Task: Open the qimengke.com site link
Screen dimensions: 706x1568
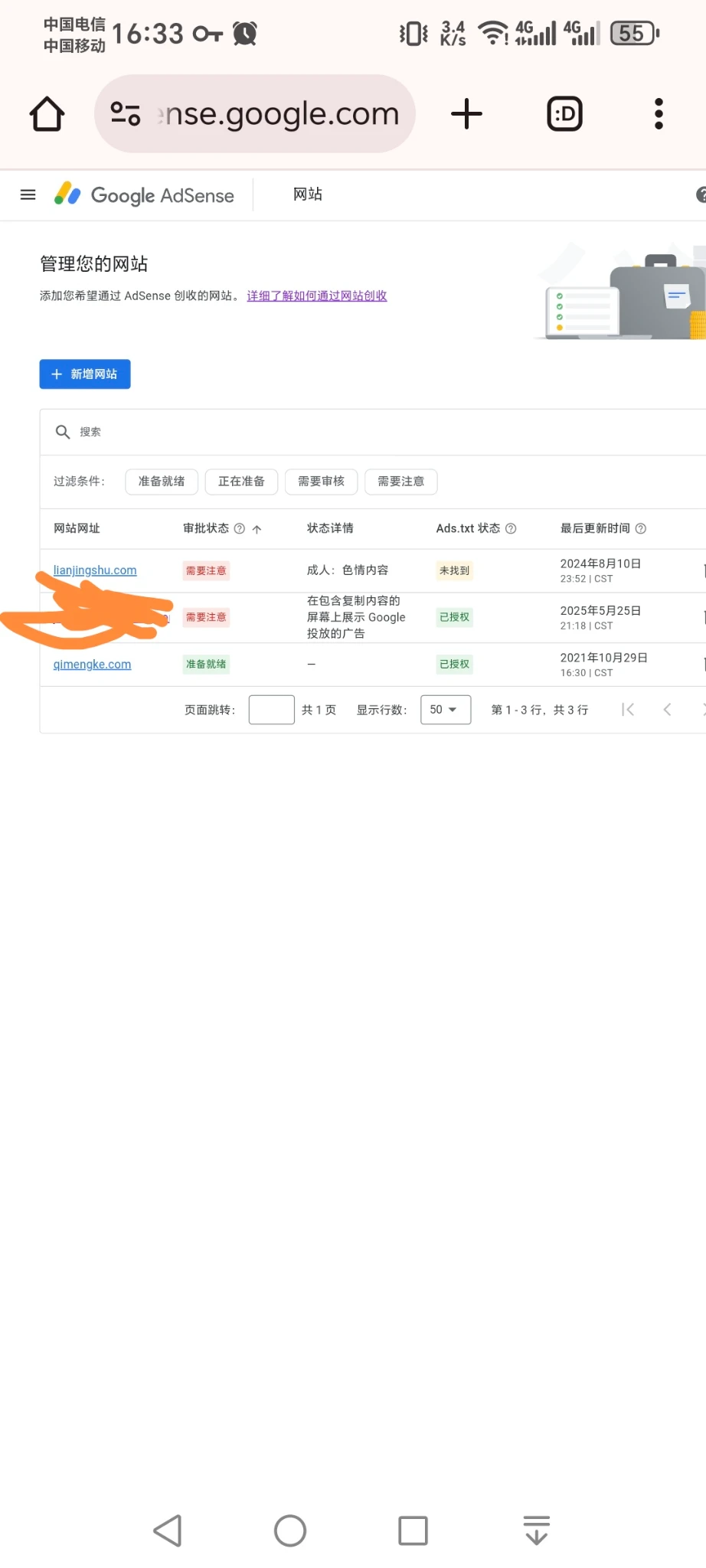Action: (x=92, y=664)
